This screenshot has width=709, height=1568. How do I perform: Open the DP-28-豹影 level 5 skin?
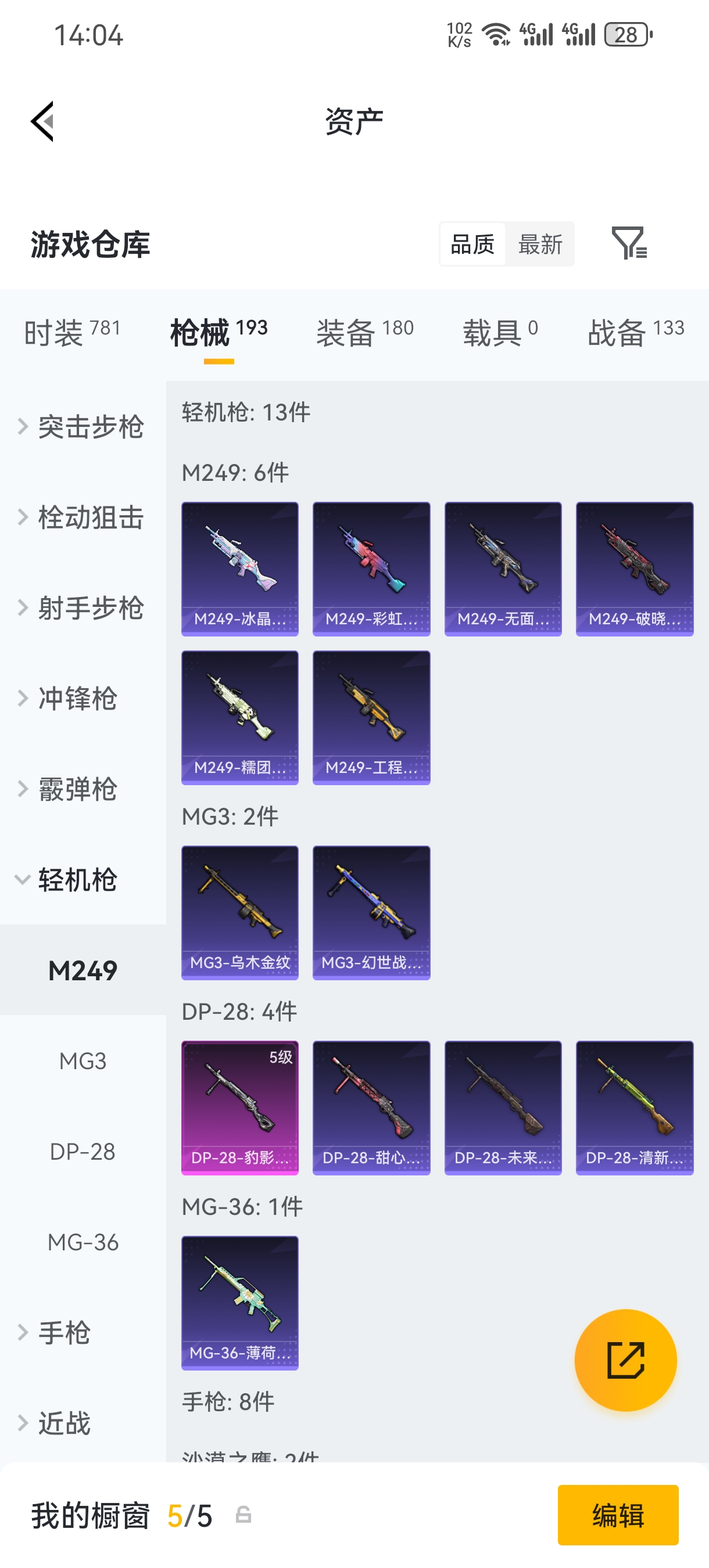tap(240, 1107)
